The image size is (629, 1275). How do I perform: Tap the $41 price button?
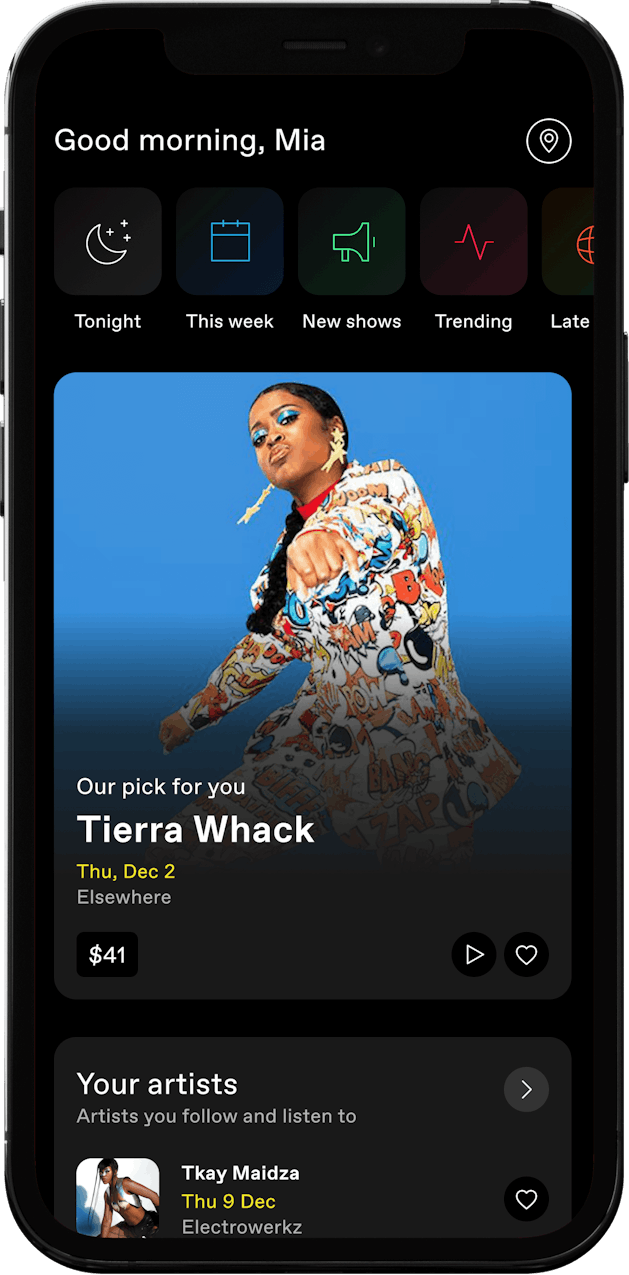click(x=107, y=955)
